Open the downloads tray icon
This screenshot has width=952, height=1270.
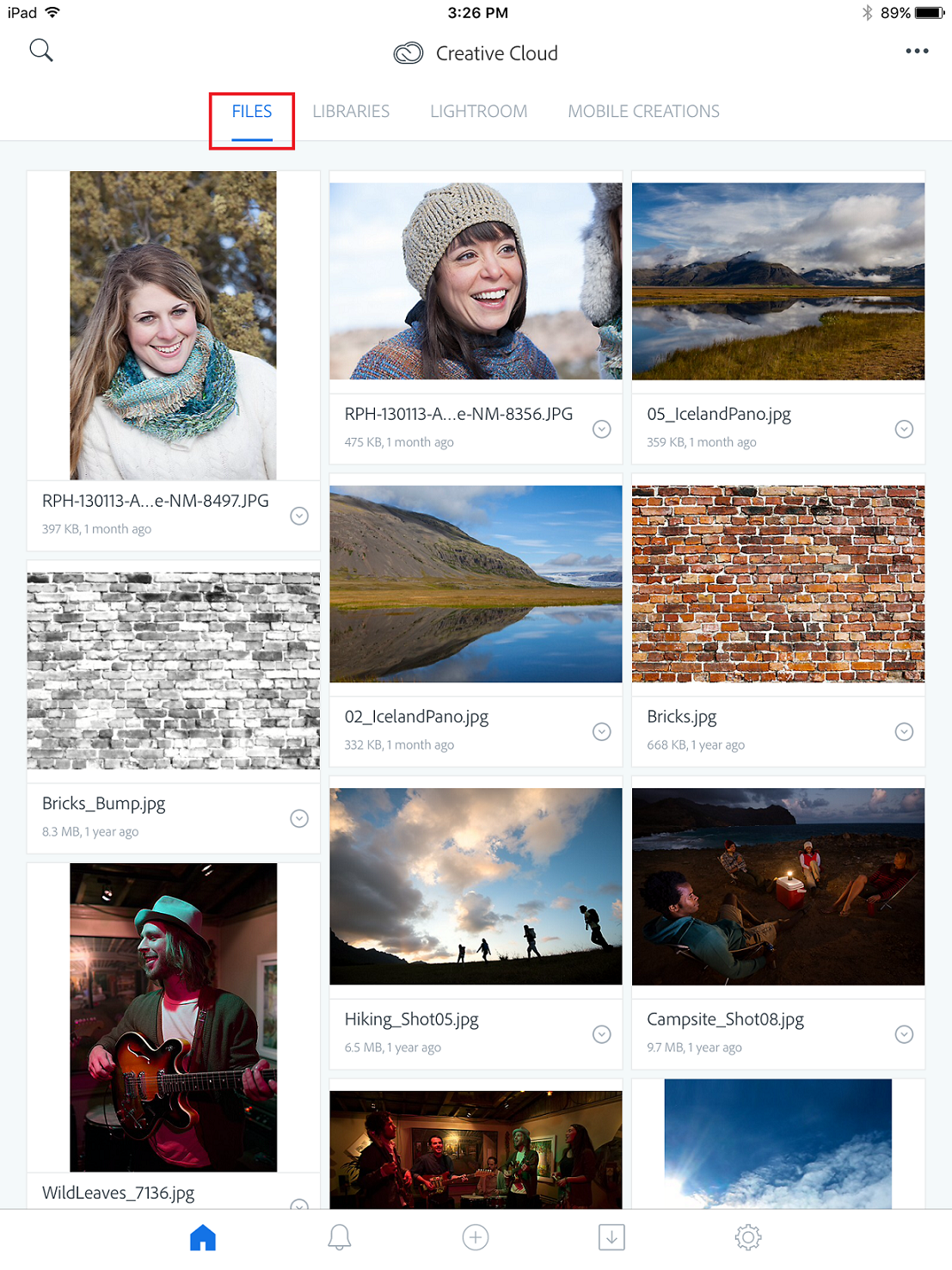tap(611, 1237)
